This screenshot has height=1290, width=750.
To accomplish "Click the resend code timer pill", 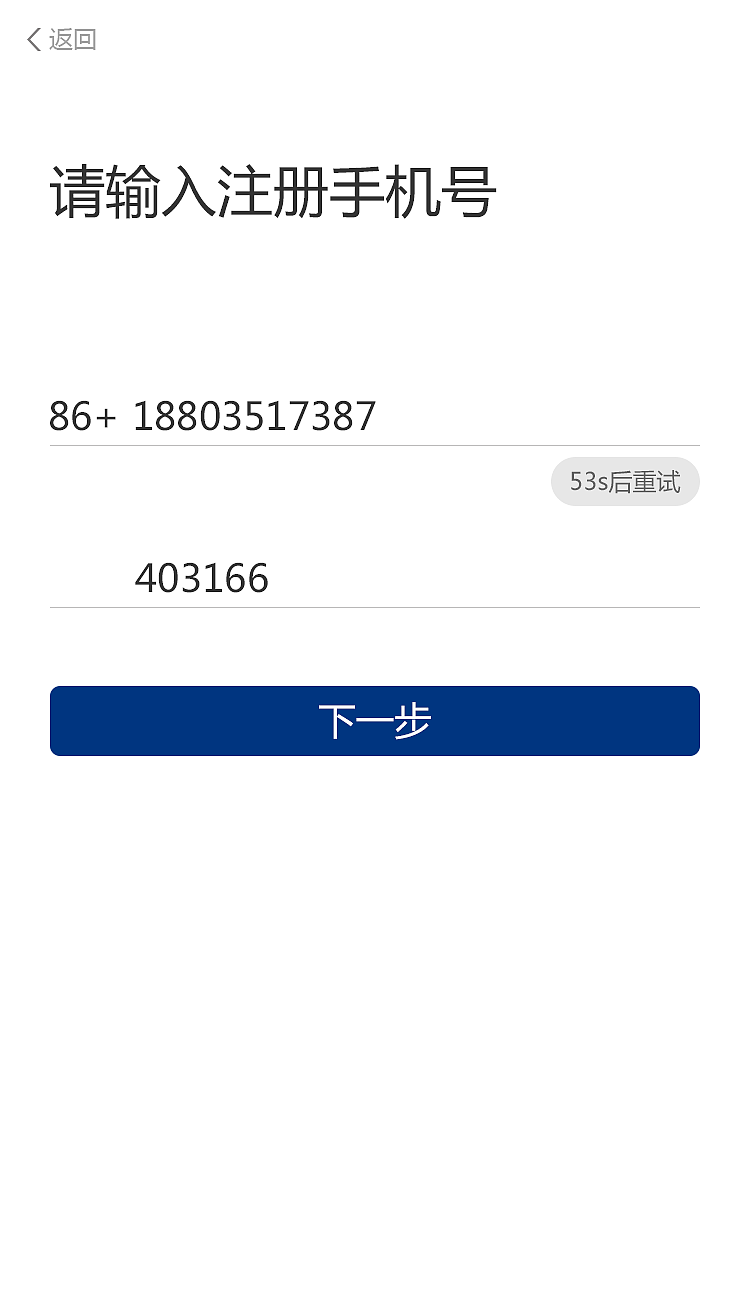I will click(x=626, y=481).
